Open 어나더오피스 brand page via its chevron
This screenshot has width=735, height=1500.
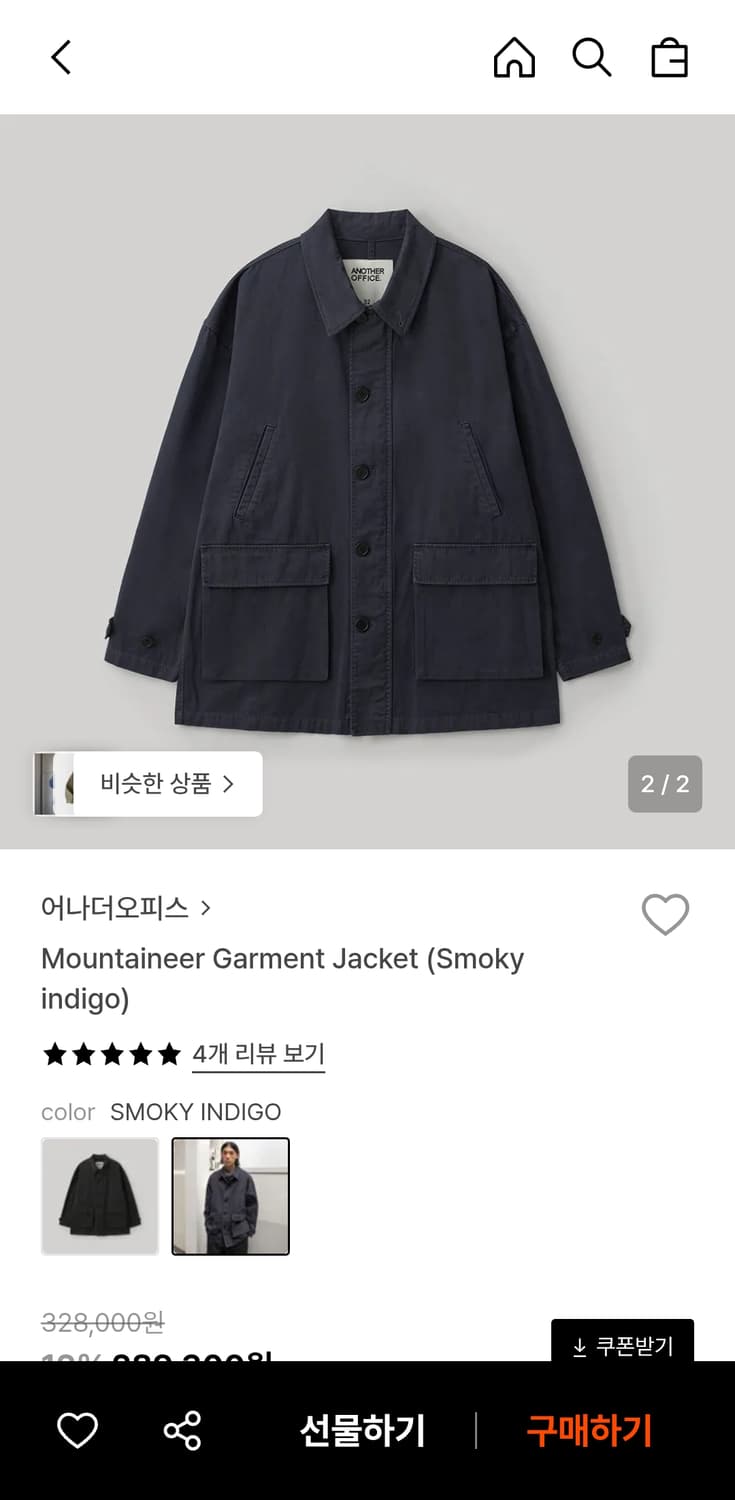(206, 908)
